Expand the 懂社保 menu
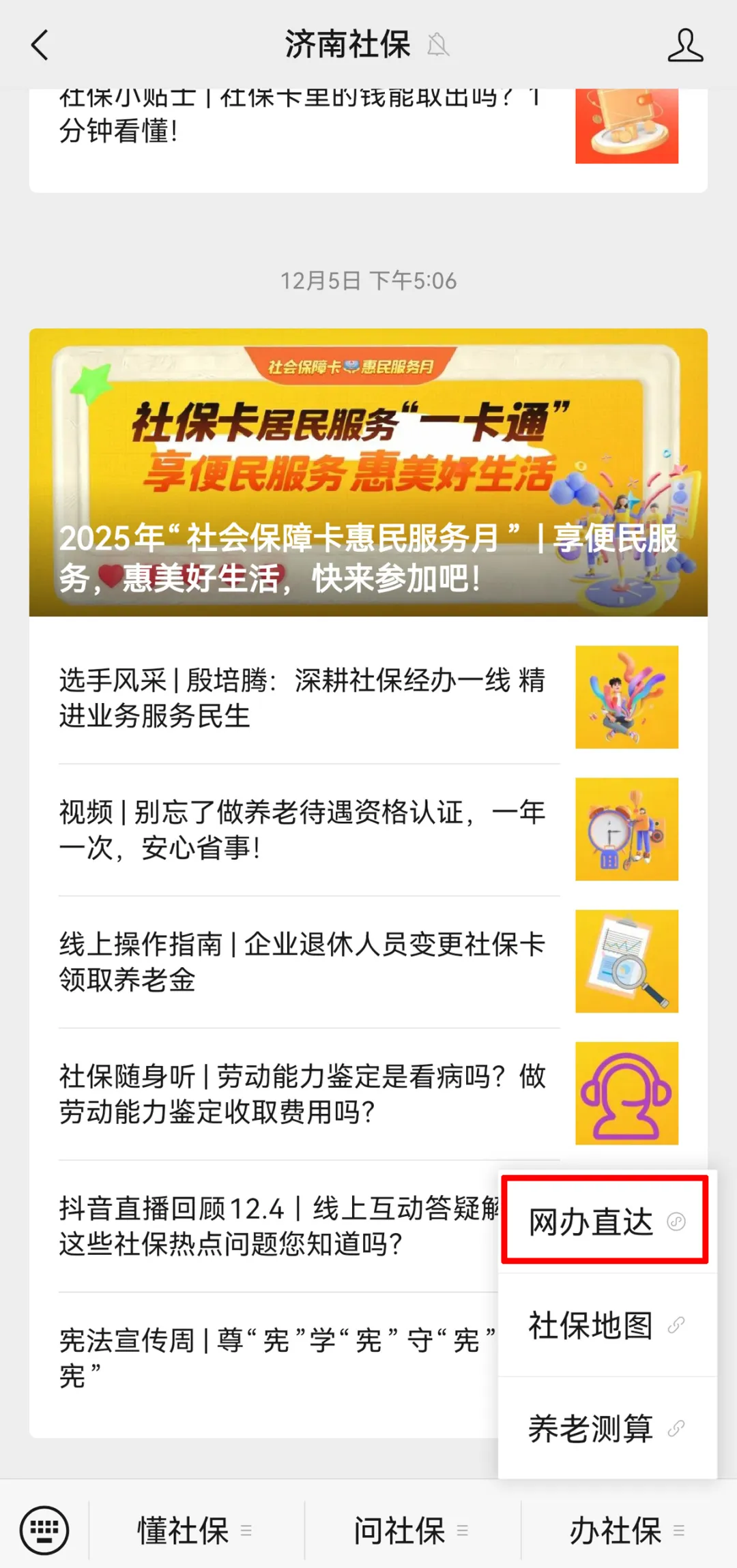 [194, 1530]
